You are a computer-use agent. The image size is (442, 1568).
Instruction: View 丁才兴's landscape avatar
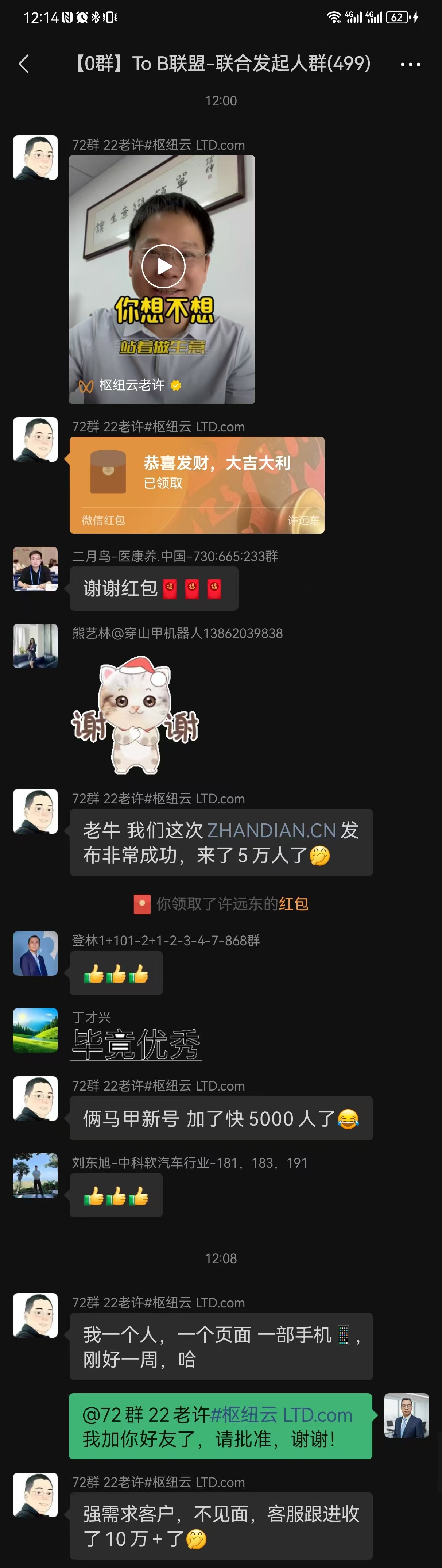point(35,1030)
